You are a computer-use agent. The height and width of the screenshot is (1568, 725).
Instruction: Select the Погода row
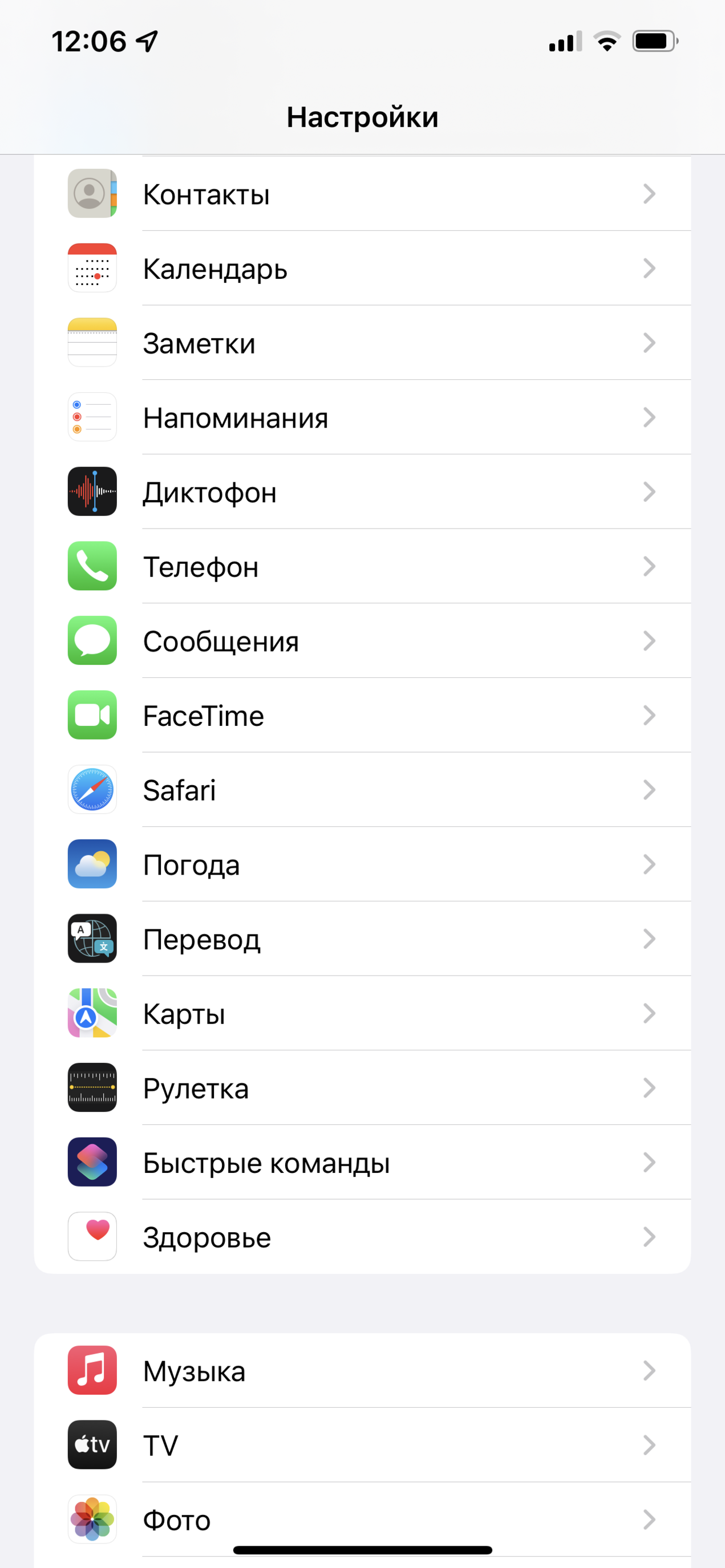(x=362, y=864)
